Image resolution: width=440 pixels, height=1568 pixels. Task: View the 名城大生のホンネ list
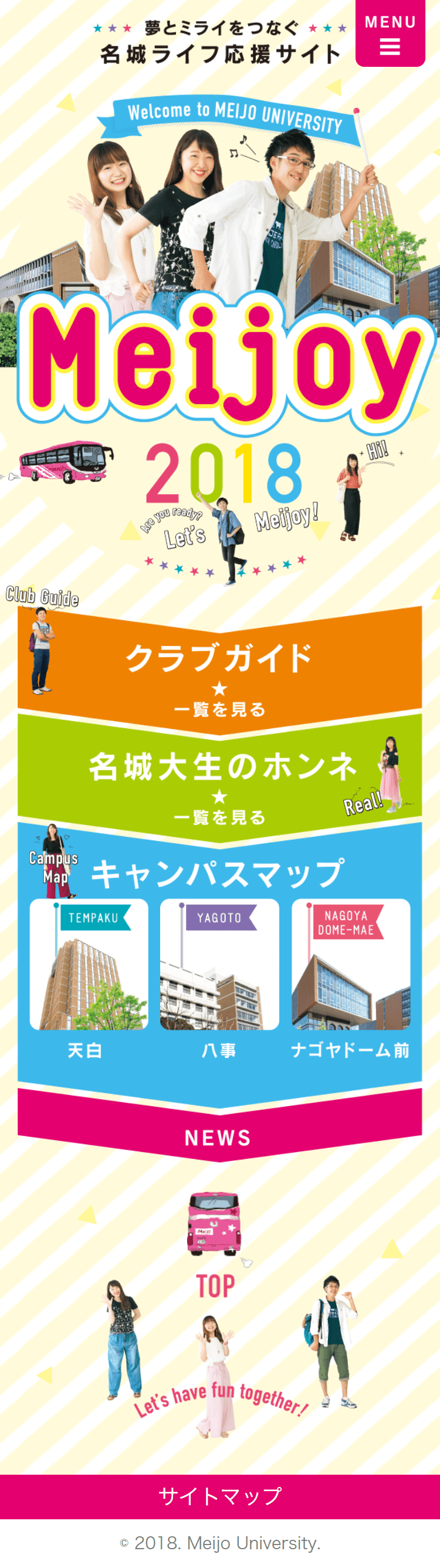(219, 780)
